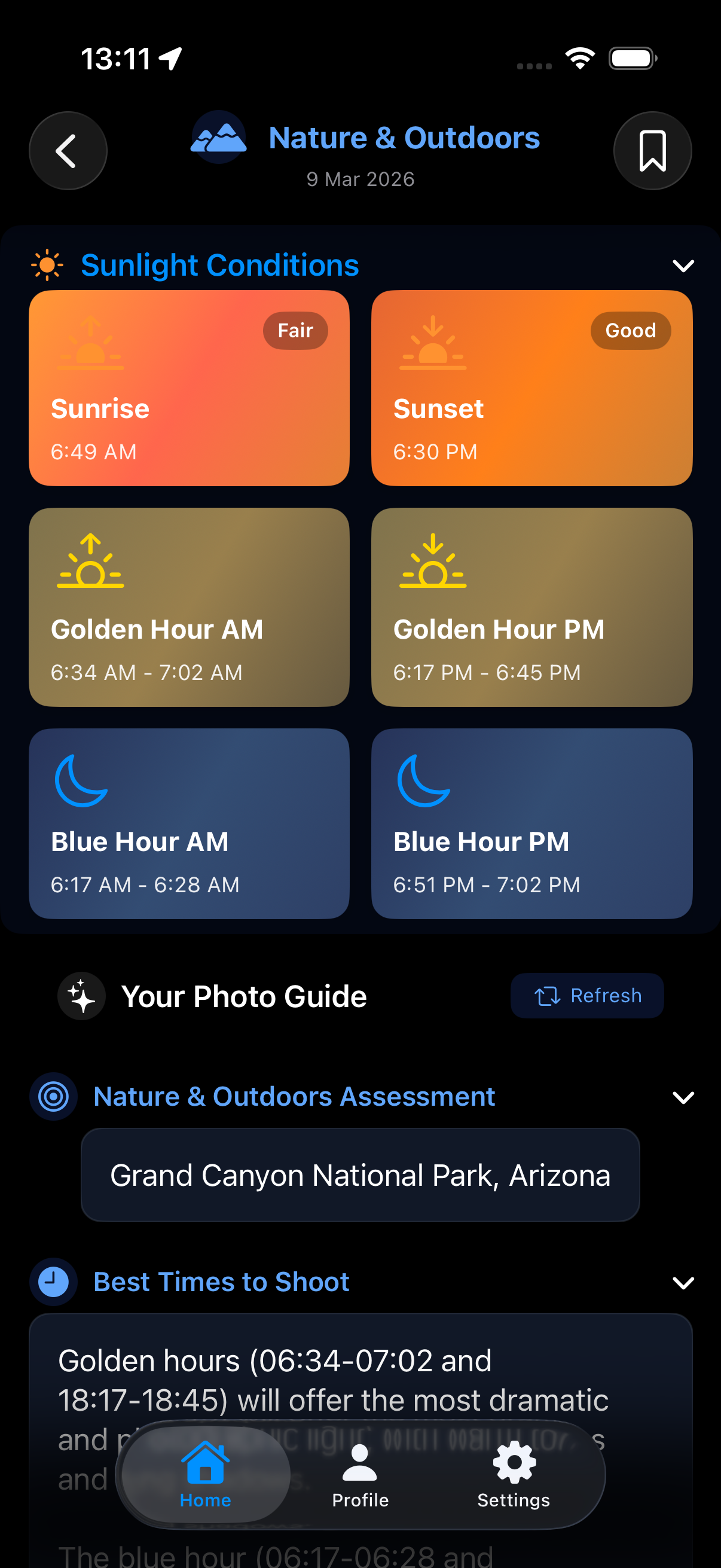
Task: Select the Grand Canyon National Park location field
Action: point(360,1175)
